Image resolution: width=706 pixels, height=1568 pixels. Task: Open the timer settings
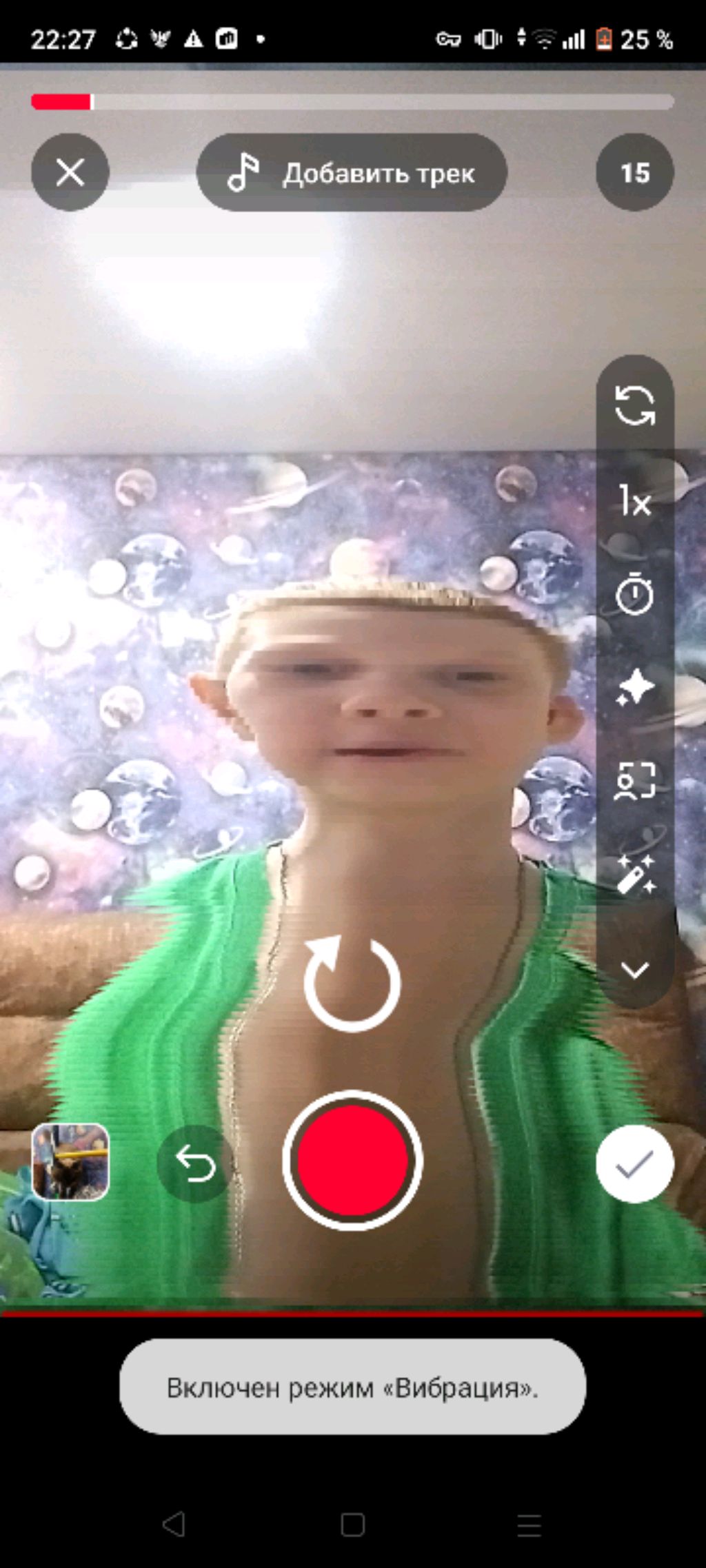click(634, 593)
